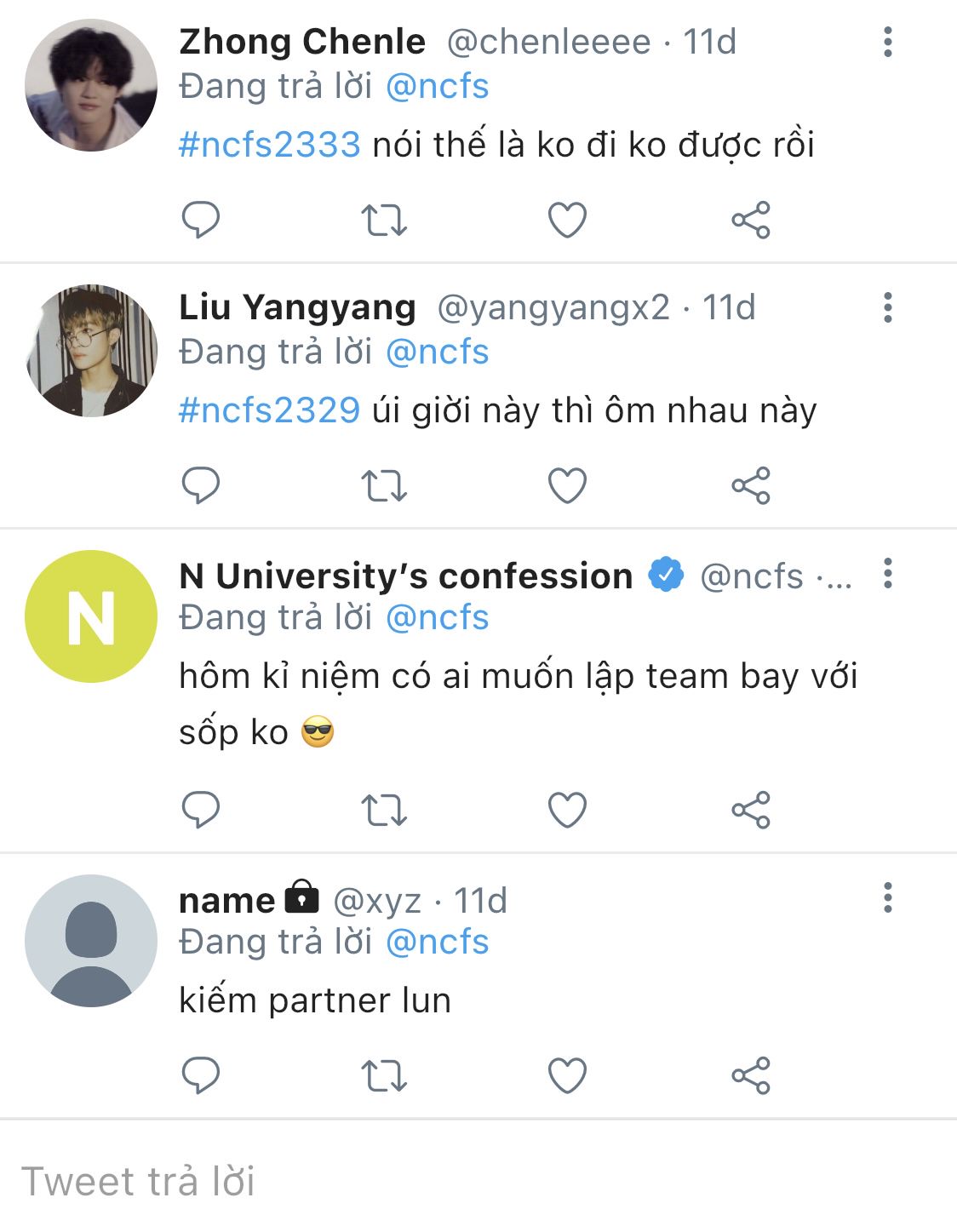Share N University's confession tweet
The width and height of the screenshot is (957, 1232).
click(x=751, y=810)
